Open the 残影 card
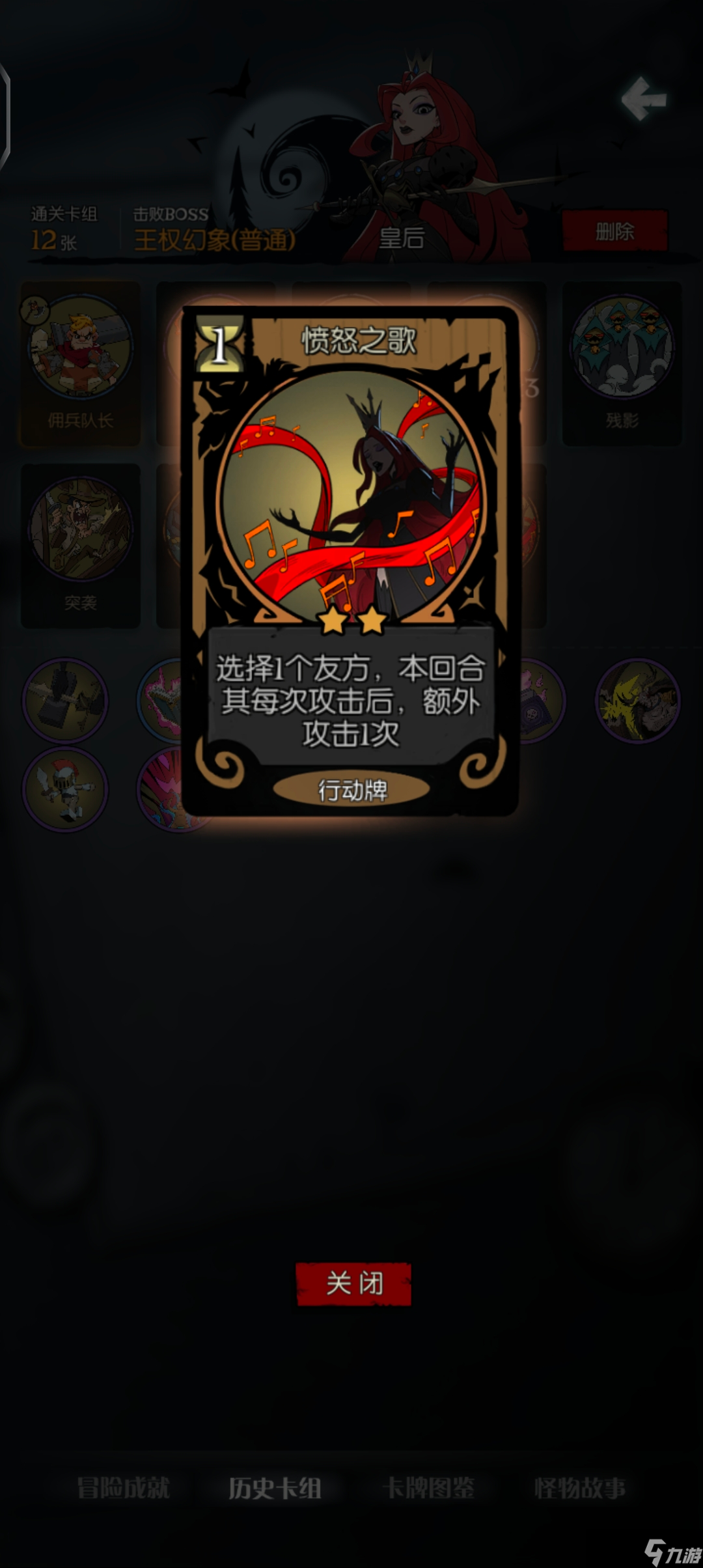Screen dimensions: 703x1568 tap(622, 363)
